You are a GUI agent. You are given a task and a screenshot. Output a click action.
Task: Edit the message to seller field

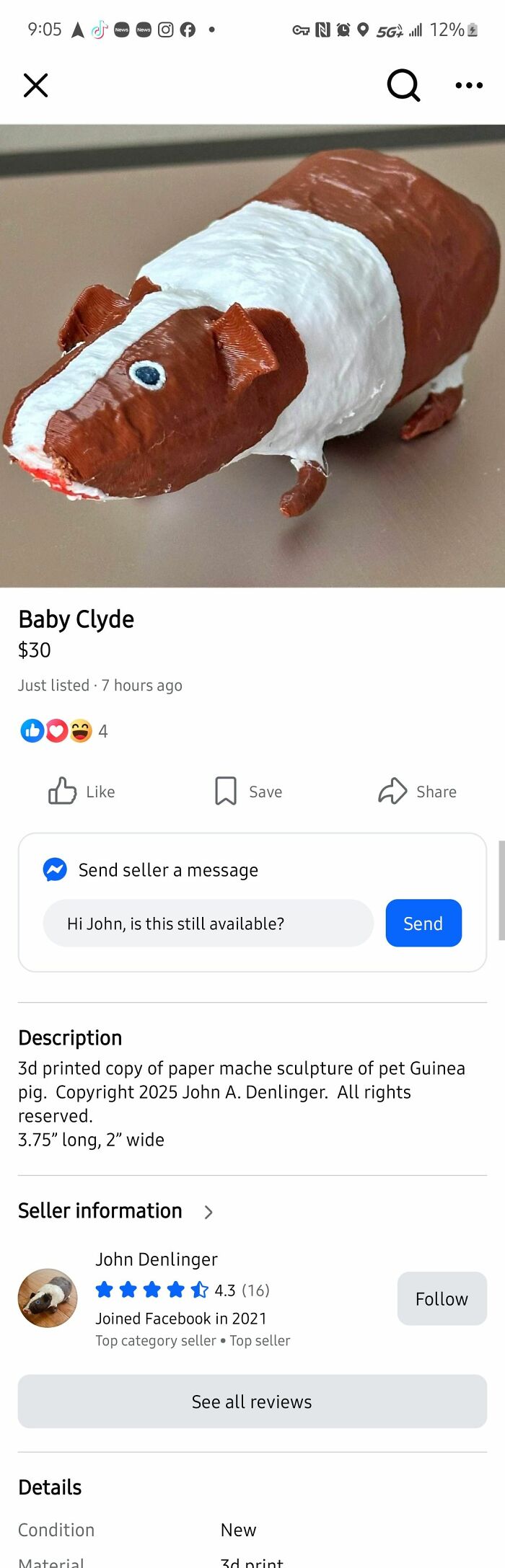click(x=208, y=923)
